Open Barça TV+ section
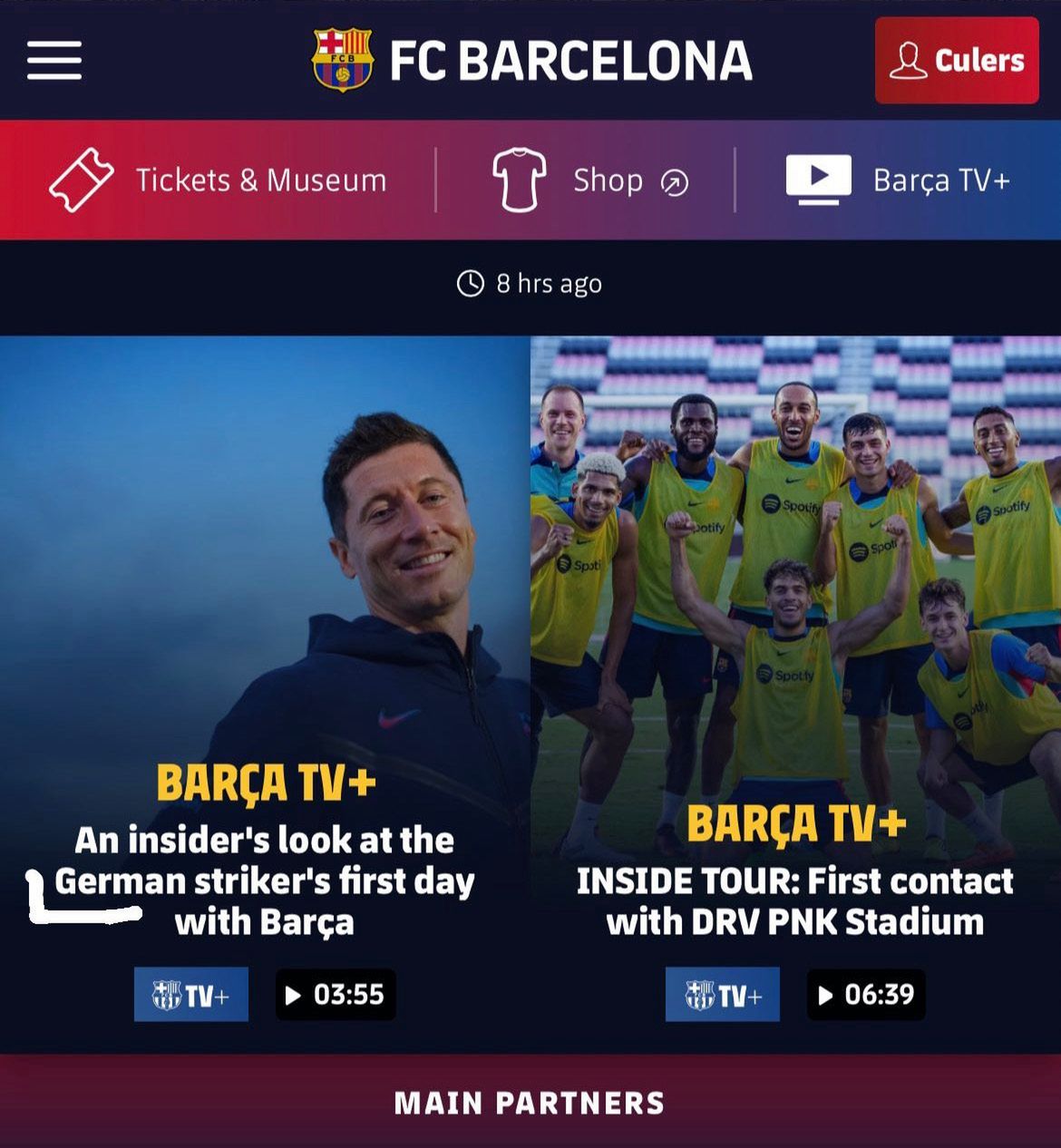The width and height of the screenshot is (1061, 1148). [898, 180]
